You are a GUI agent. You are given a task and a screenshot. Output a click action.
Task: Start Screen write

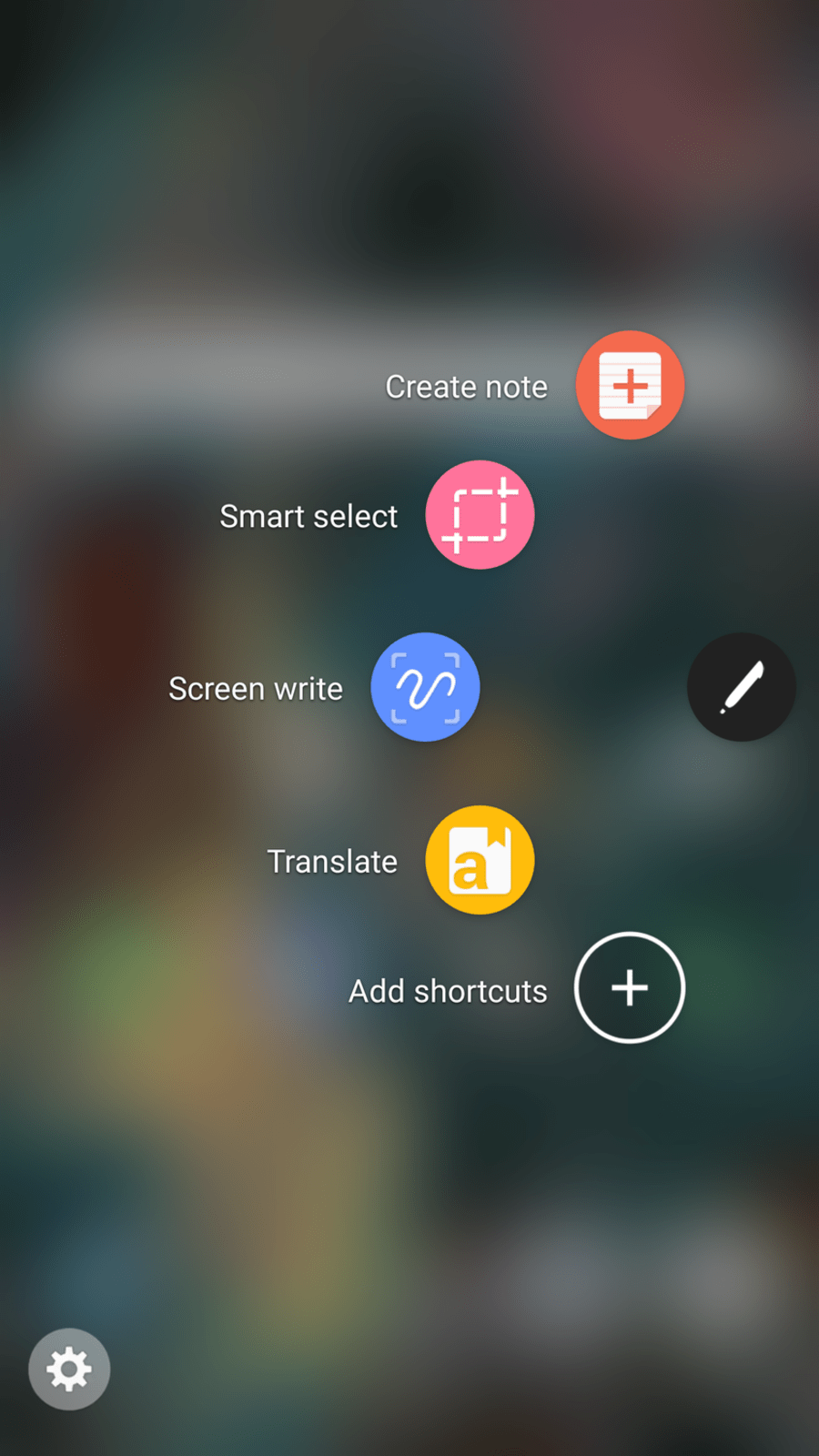(425, 687)
